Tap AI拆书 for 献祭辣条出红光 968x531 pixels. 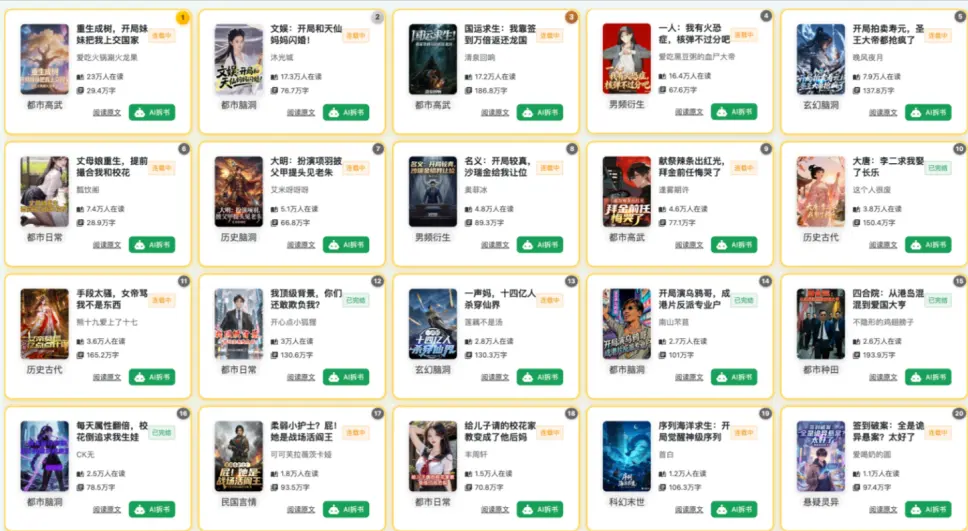pyautogui.click(x=734, y=245)
